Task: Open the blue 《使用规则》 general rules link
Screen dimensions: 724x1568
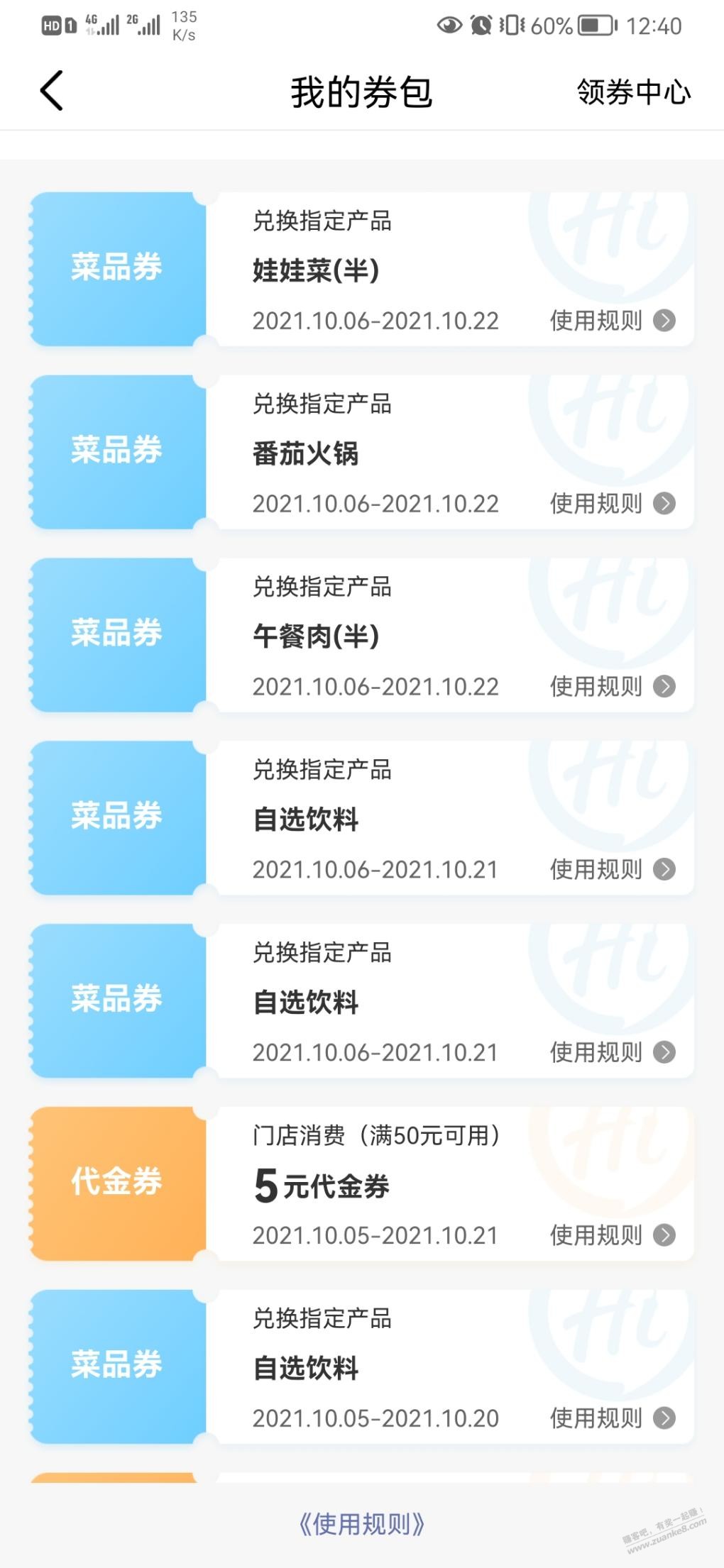Action: tap(361, 1524)
